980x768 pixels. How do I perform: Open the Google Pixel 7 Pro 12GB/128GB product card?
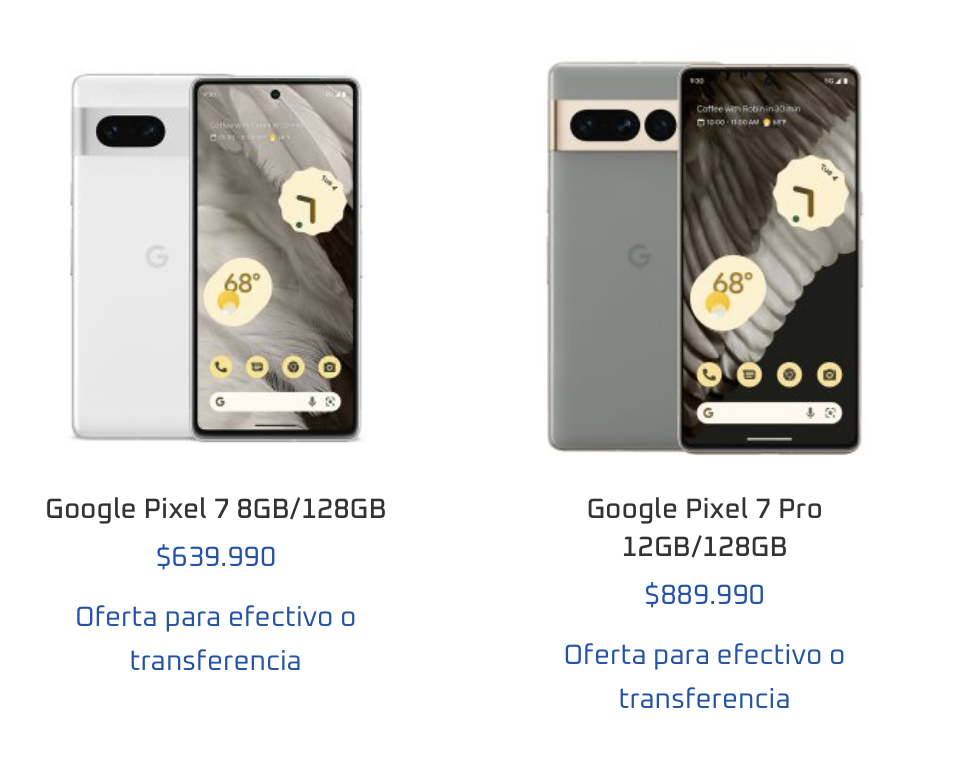pos(704,527)
